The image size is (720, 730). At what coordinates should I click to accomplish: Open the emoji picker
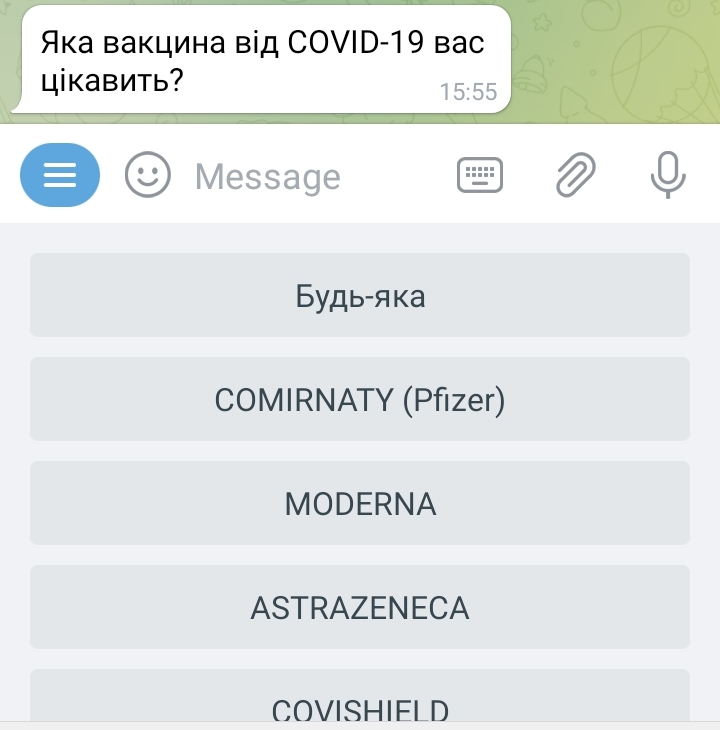coord(147,176)
